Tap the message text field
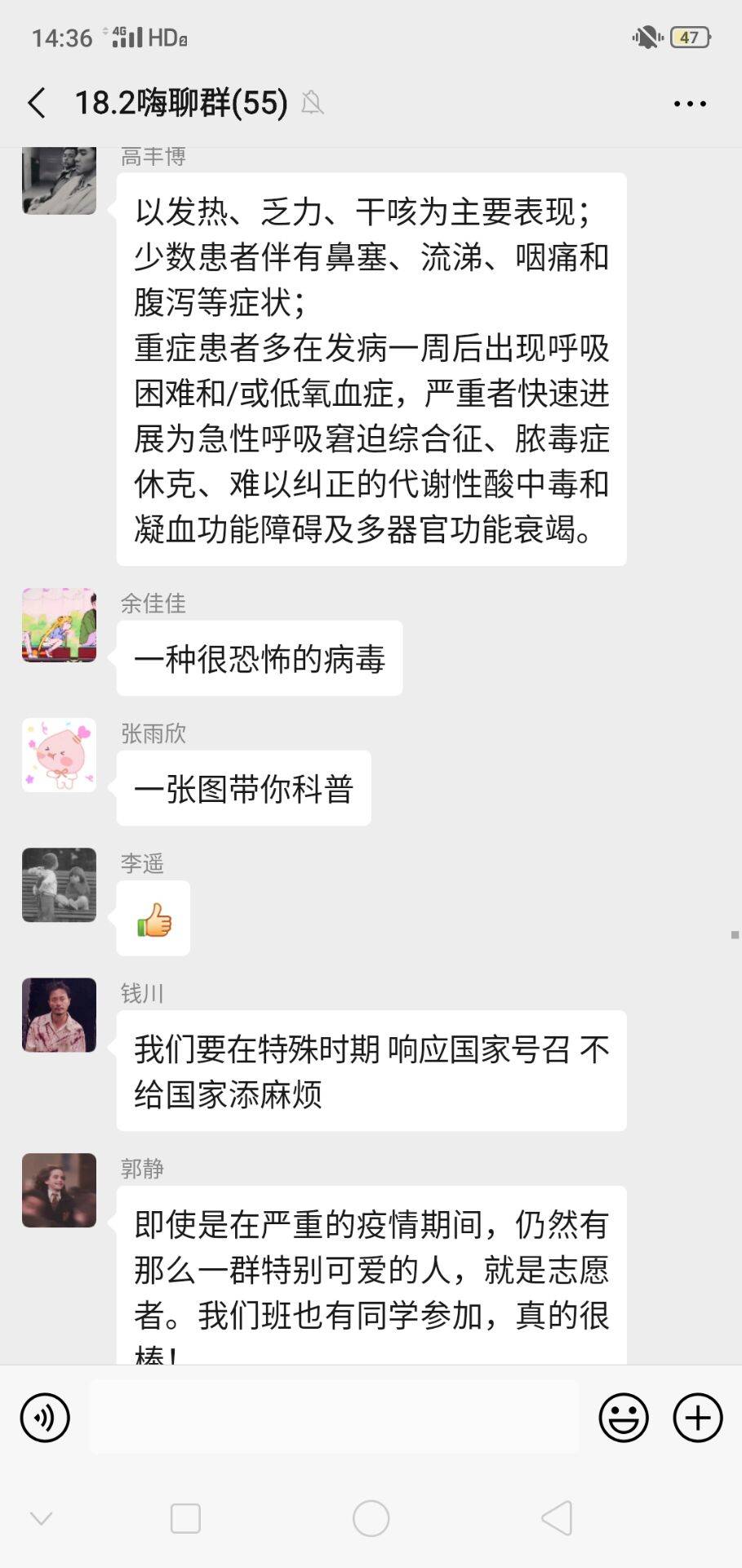The image size is (742, 1568). 333,1417
